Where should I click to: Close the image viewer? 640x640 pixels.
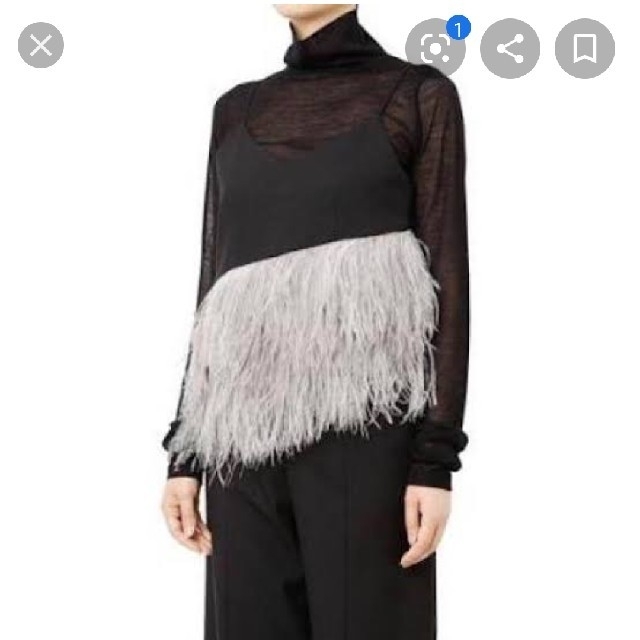[x=41, y=45]
